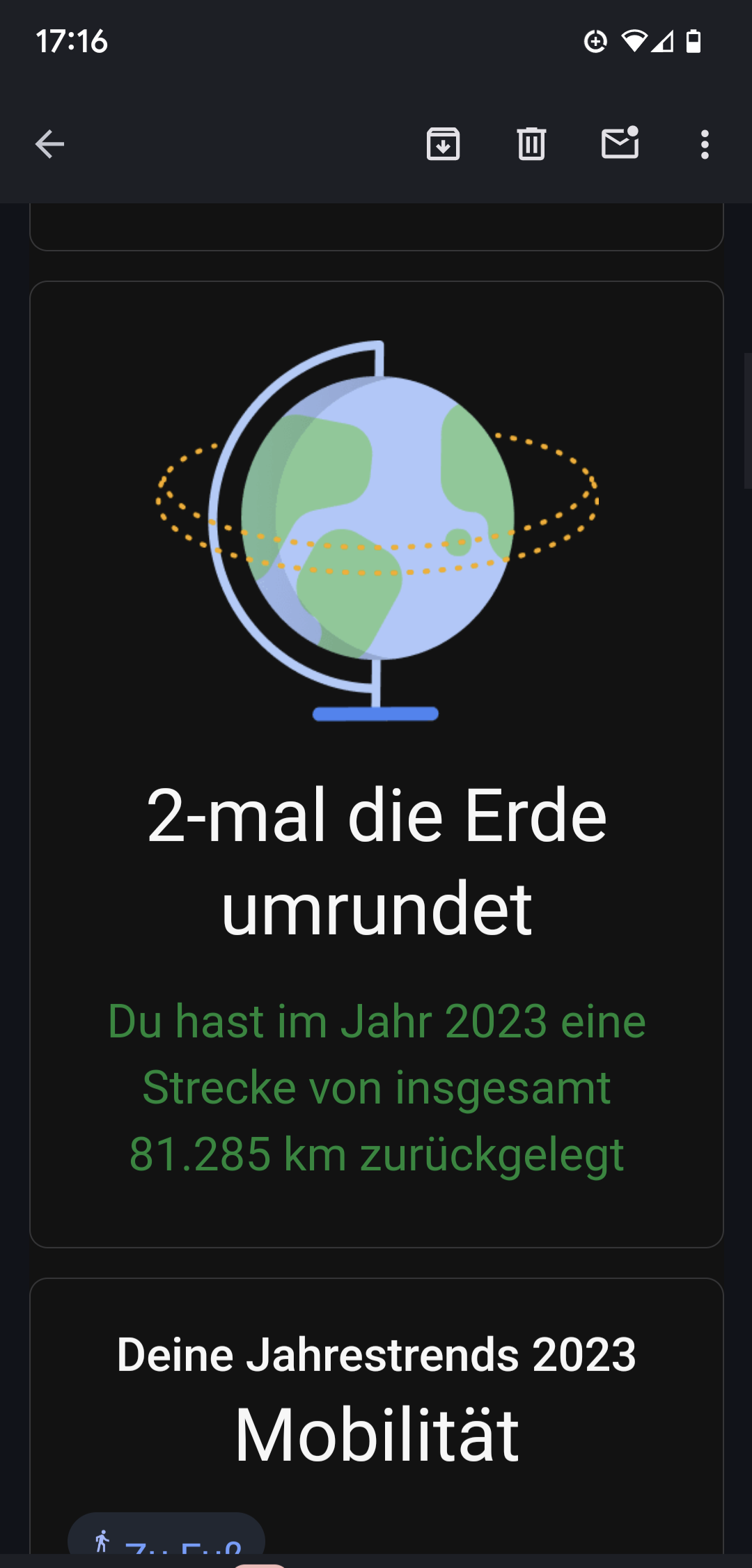Delete this email
Screen dimensions: 752x1568
tap(531, 144)
